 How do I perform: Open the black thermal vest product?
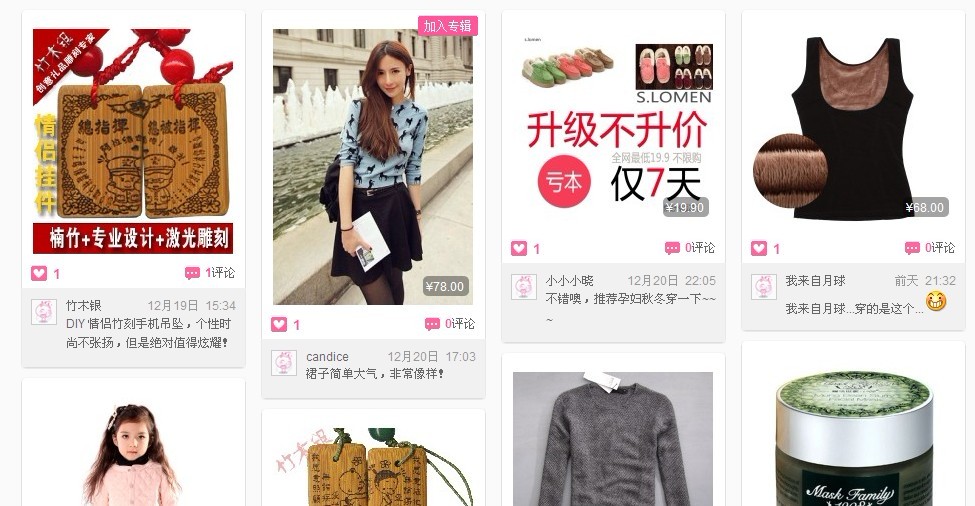853,125
